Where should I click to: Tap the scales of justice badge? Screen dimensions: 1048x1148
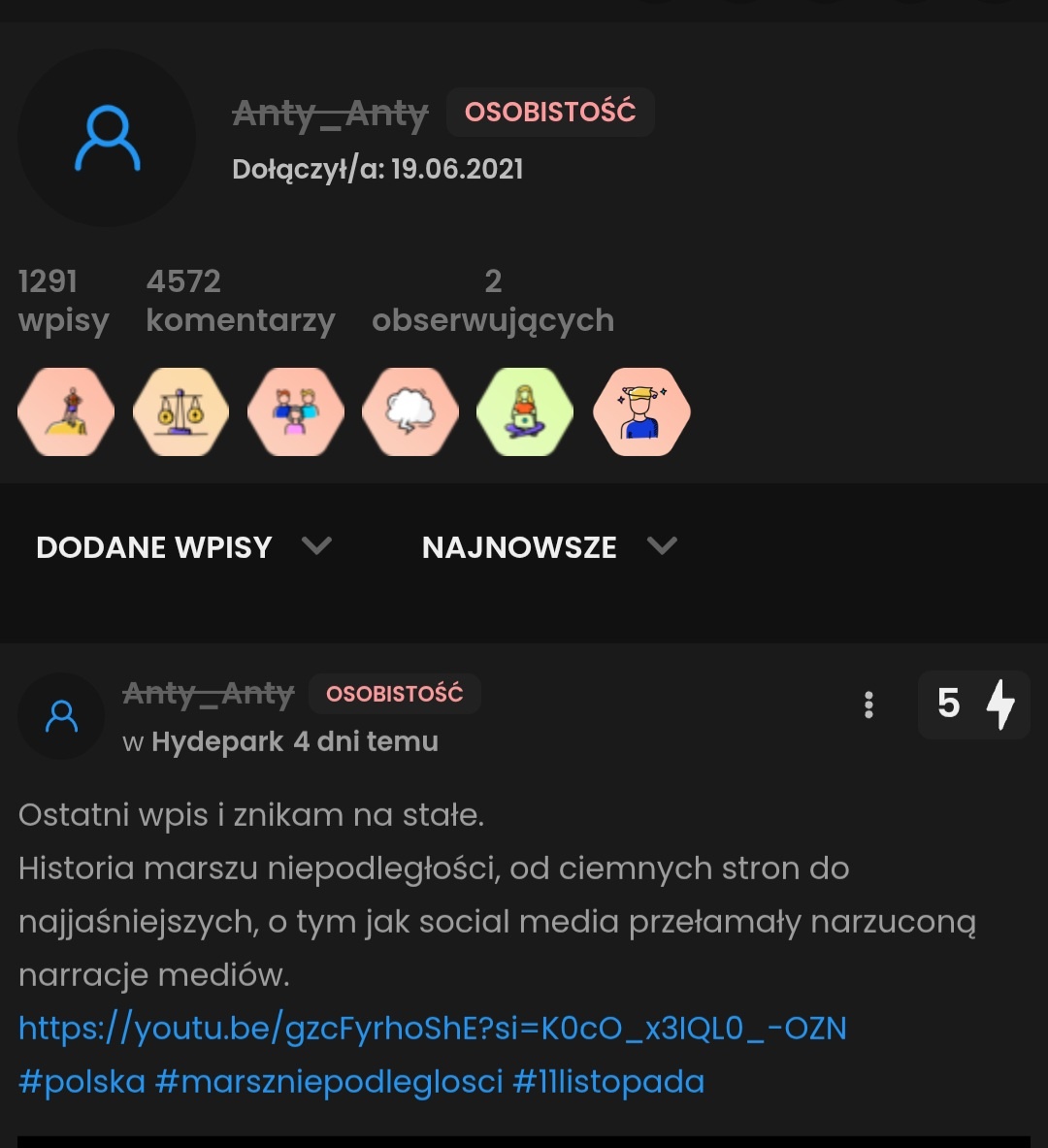pyautogui.click(x=180, y=411)
